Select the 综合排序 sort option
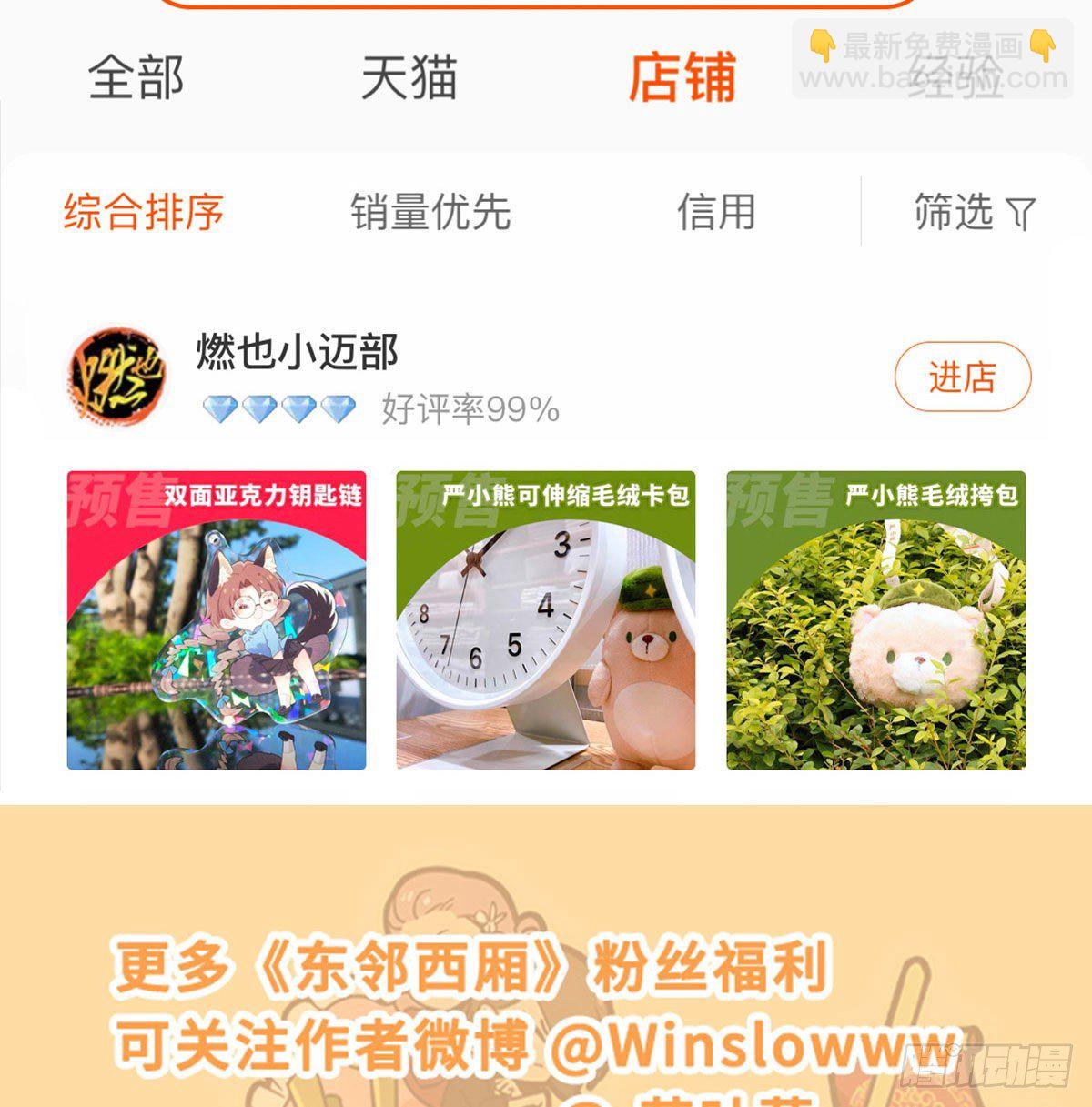This screenshot has width=1092, height=1107. pos(145,211)
